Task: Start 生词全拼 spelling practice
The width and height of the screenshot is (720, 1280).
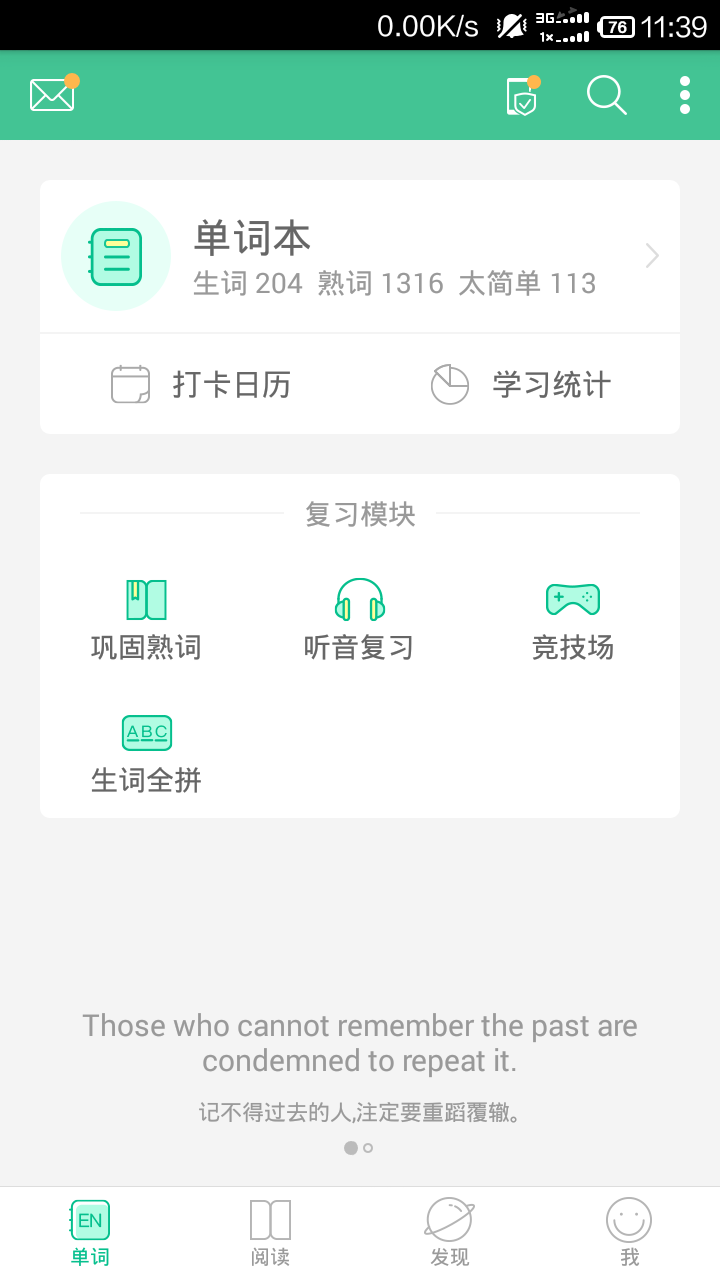Action: pos(146,754)
